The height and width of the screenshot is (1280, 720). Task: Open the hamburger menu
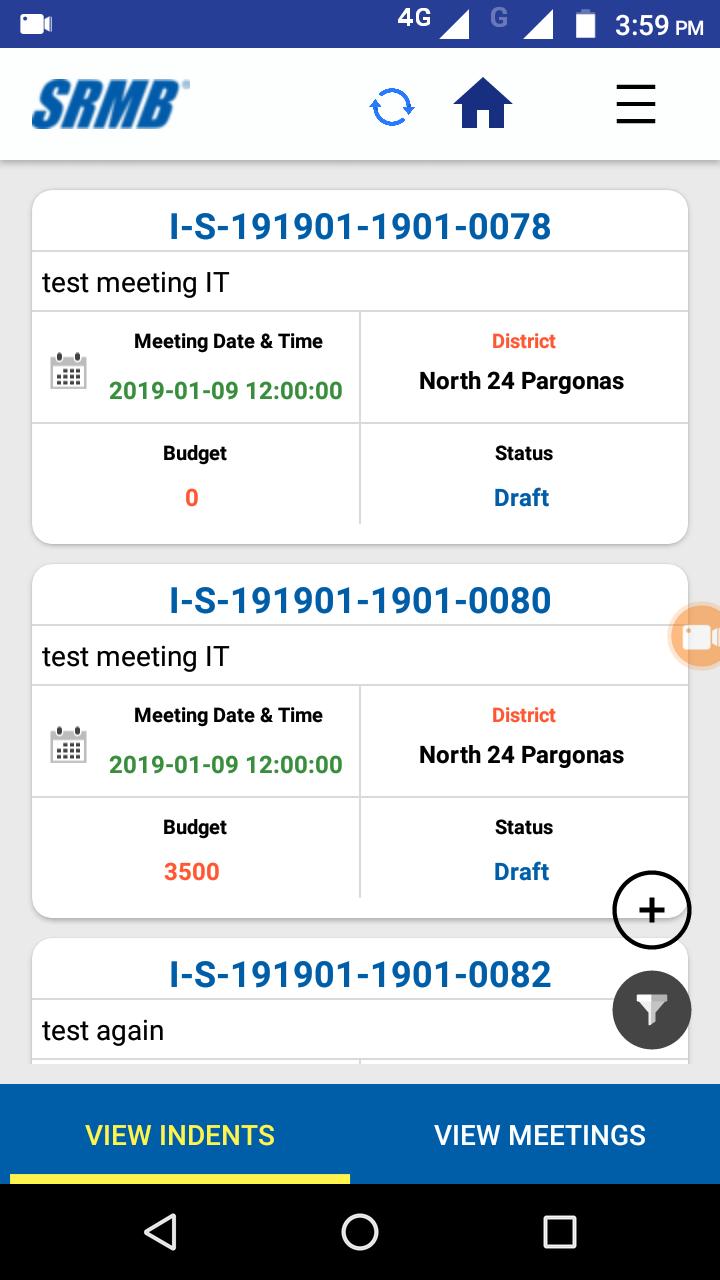coord(635,104)
